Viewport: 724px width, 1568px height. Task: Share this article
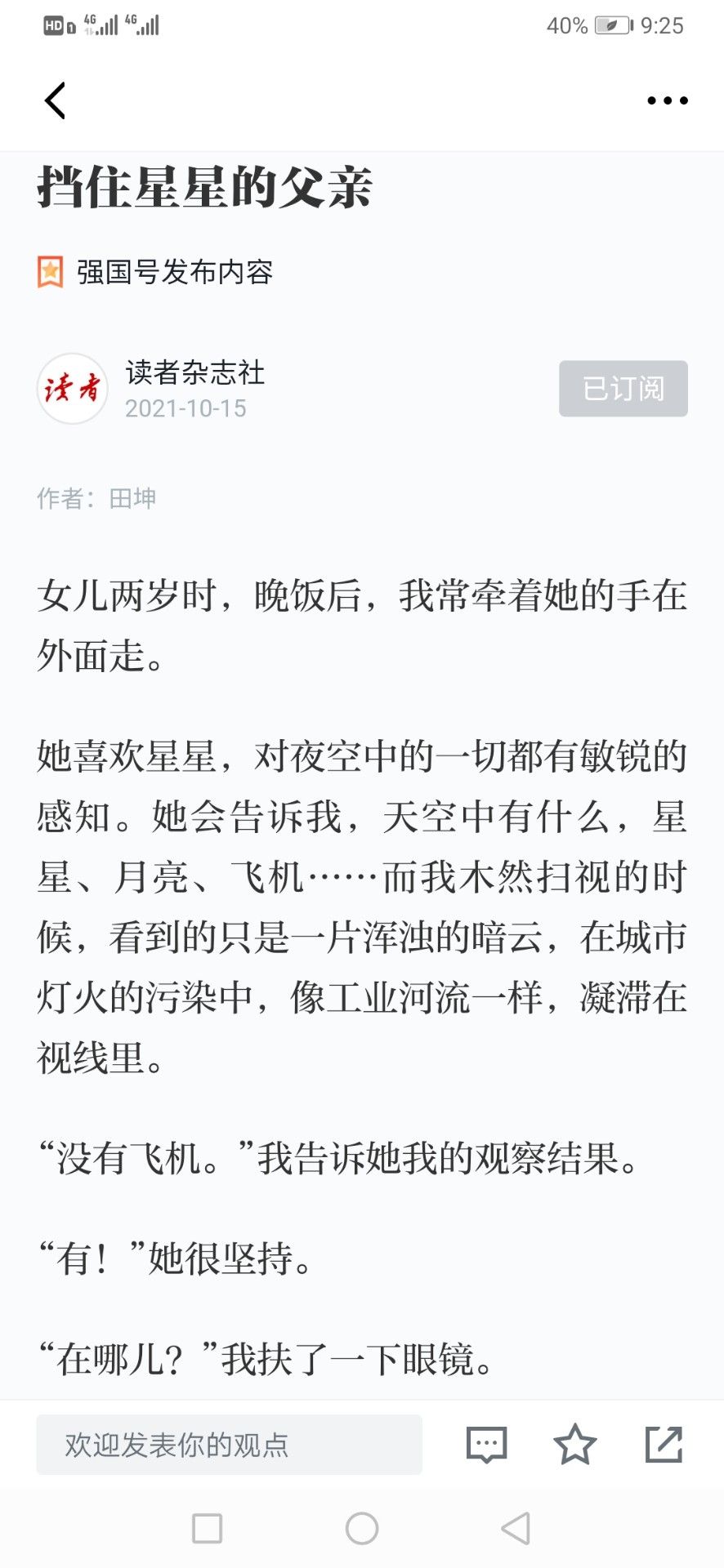664,1444
